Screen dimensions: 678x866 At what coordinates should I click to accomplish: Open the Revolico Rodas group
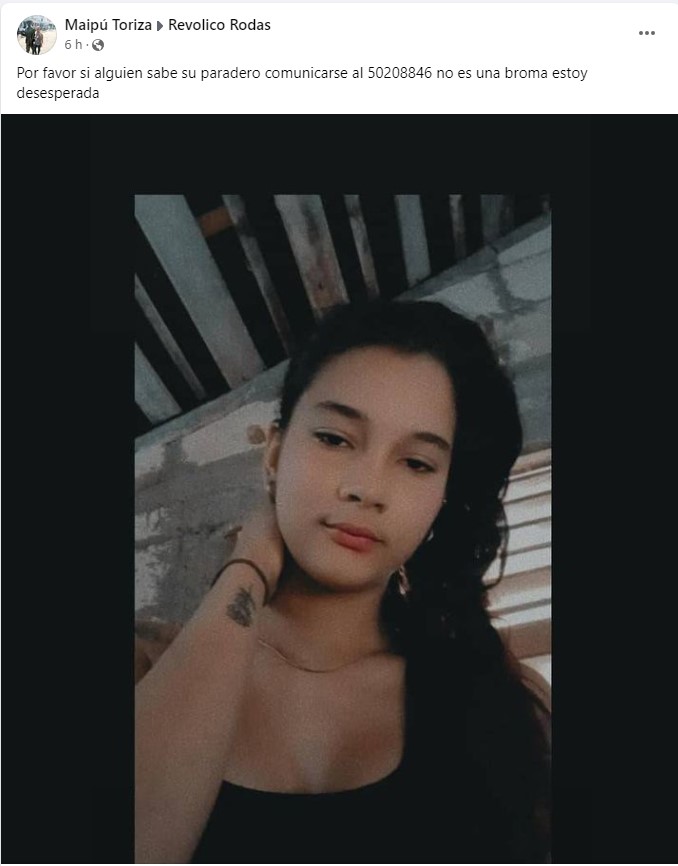(219, 25)
